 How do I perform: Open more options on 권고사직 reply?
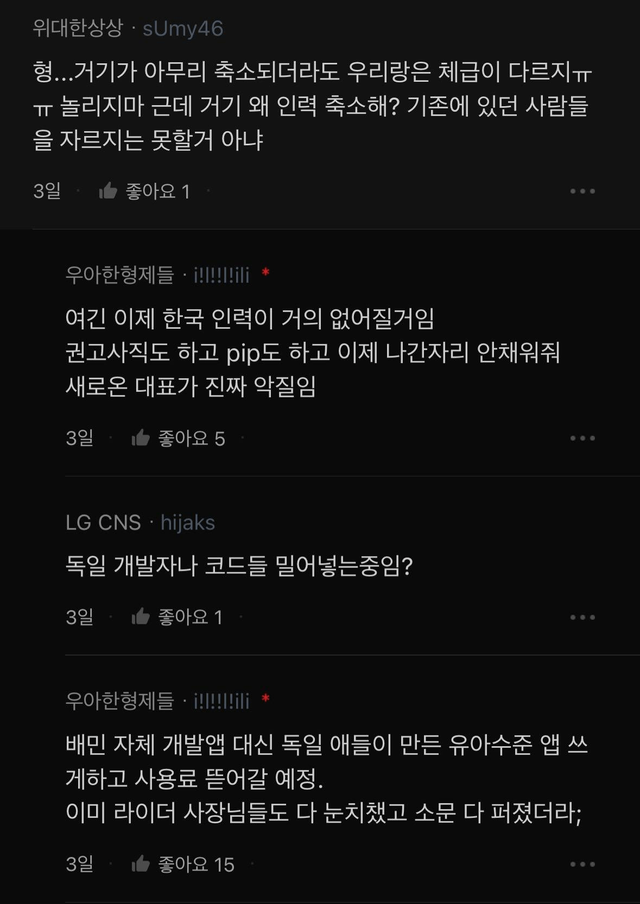pyautogui.click(x=582, y=438)
